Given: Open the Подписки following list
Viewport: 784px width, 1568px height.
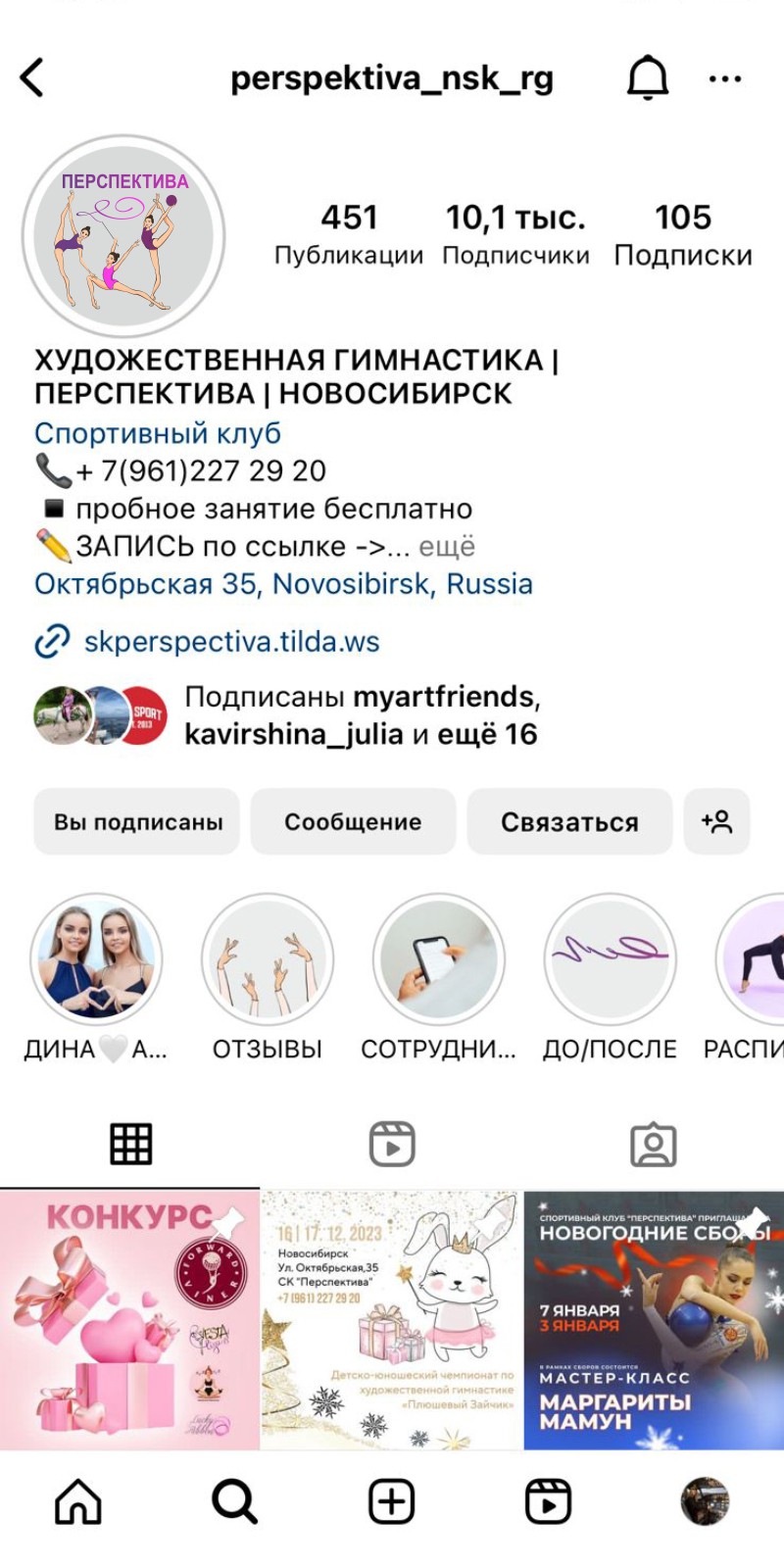Looking at the screenshot, I should click(x=682, y=234).
